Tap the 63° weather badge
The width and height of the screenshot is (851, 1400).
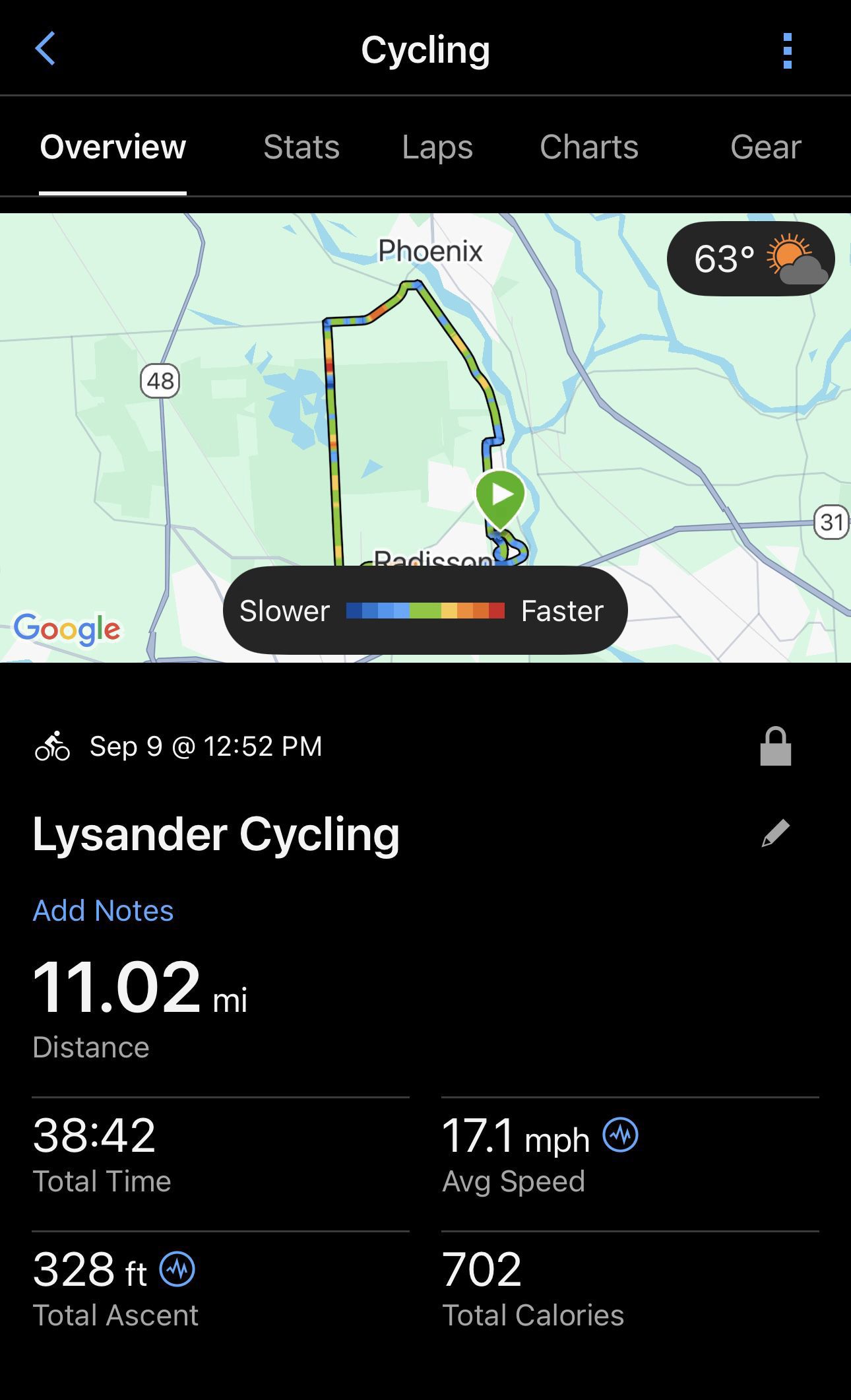(x=751, y=258)
